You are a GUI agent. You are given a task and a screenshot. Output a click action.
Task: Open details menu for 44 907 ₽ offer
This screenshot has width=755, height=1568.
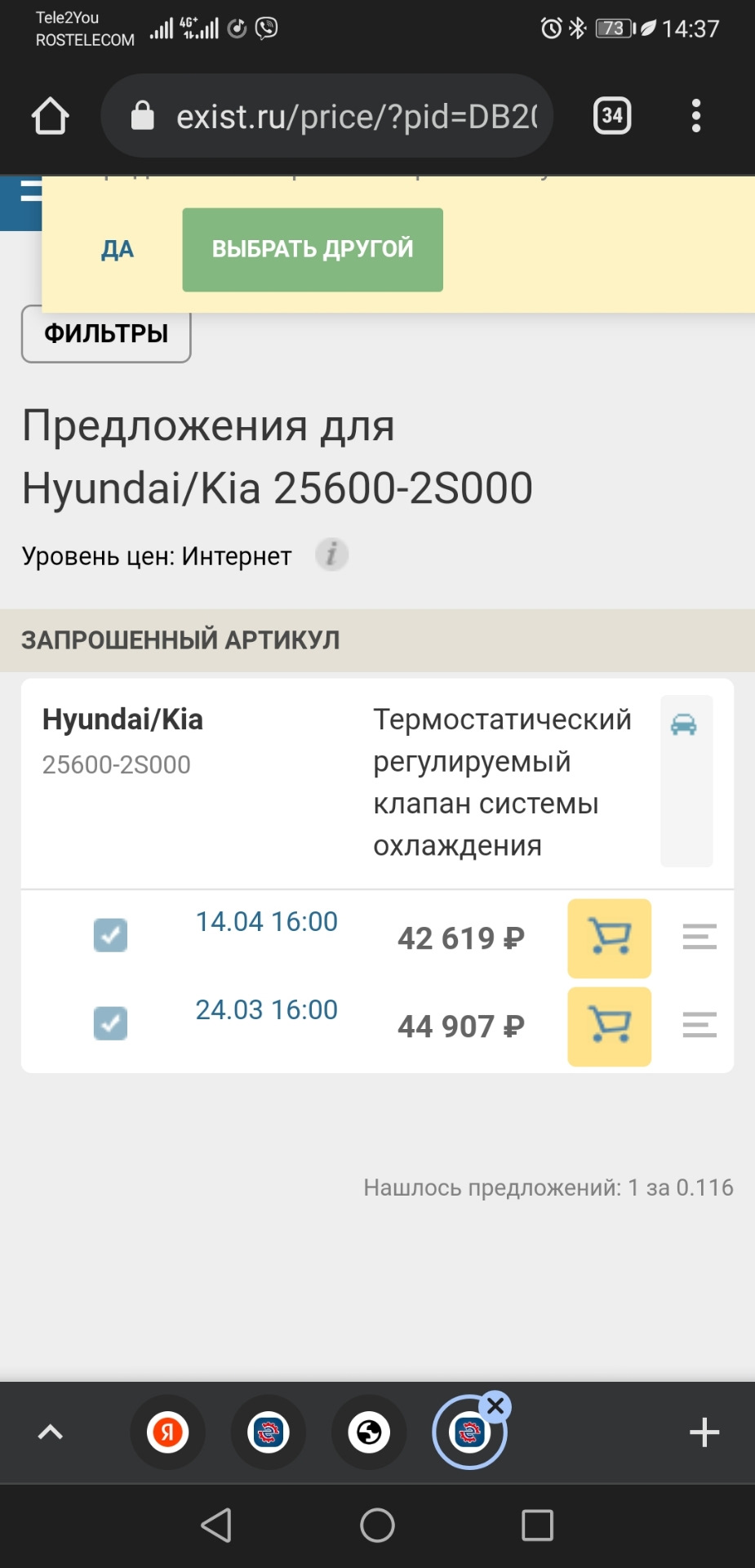(x=699, y=1025)
